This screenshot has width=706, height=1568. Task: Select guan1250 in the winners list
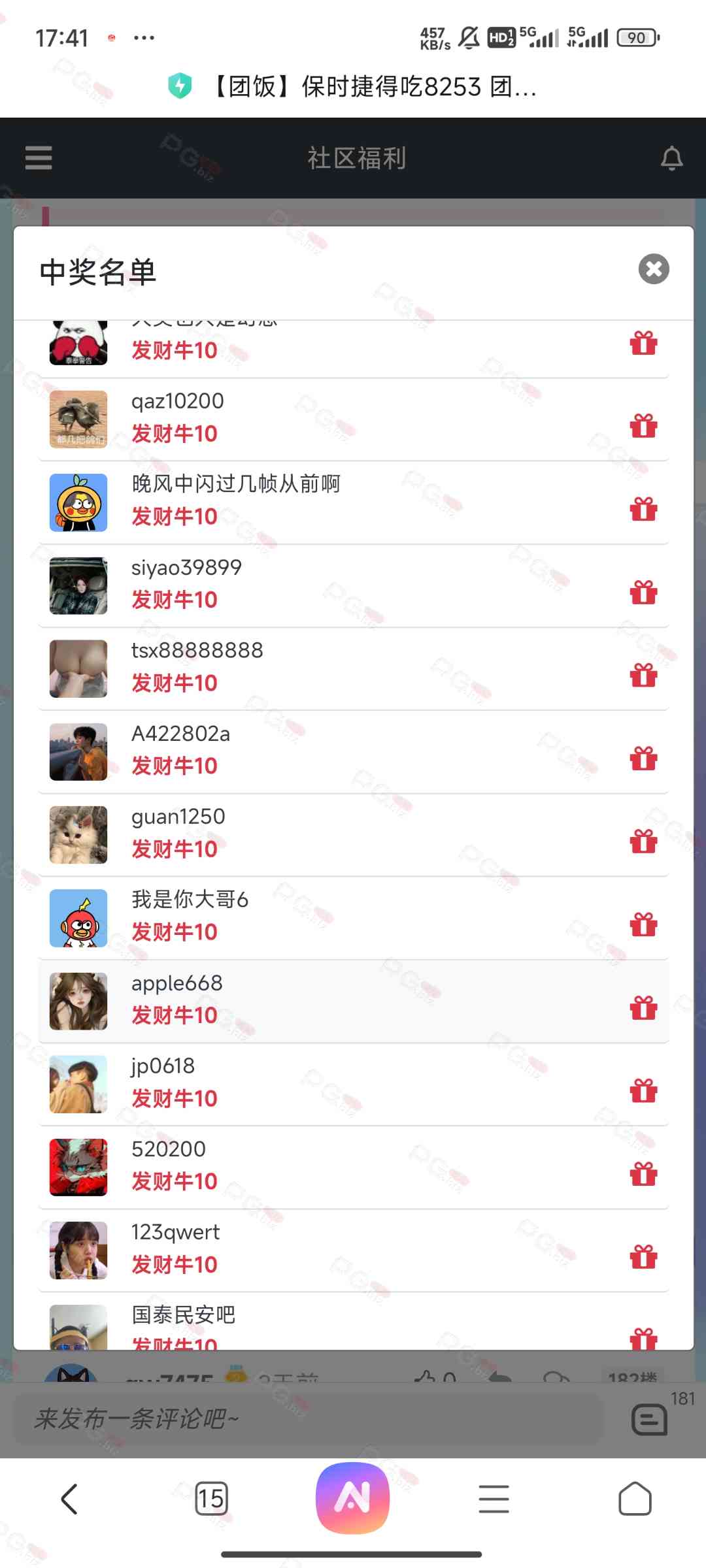[353, 834]
